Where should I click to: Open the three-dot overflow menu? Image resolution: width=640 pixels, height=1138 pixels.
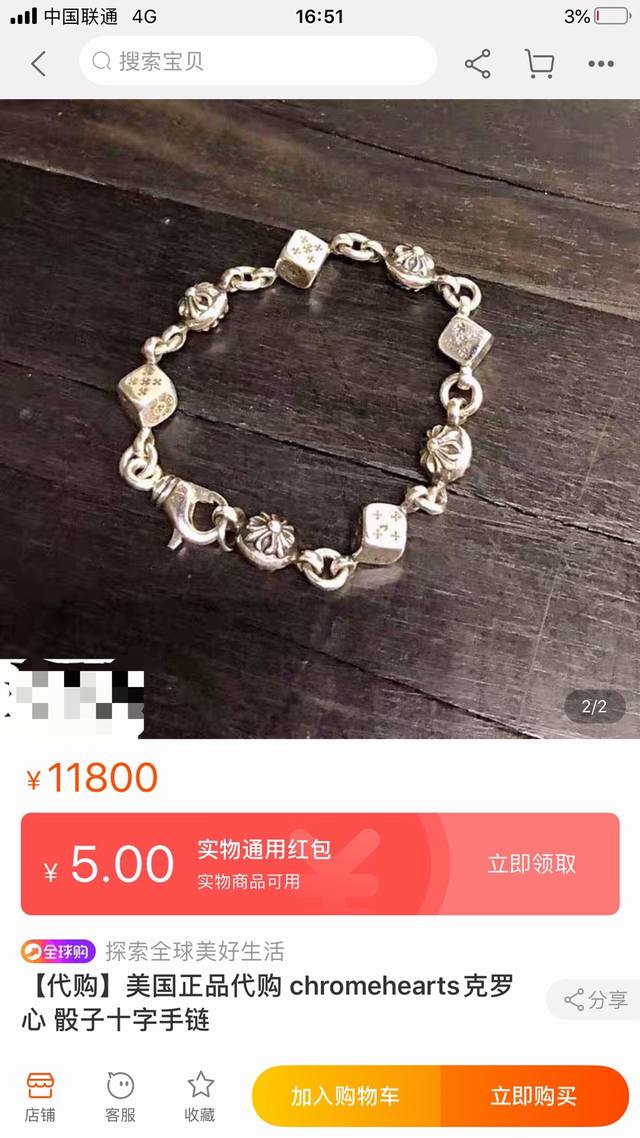[600, 64]
